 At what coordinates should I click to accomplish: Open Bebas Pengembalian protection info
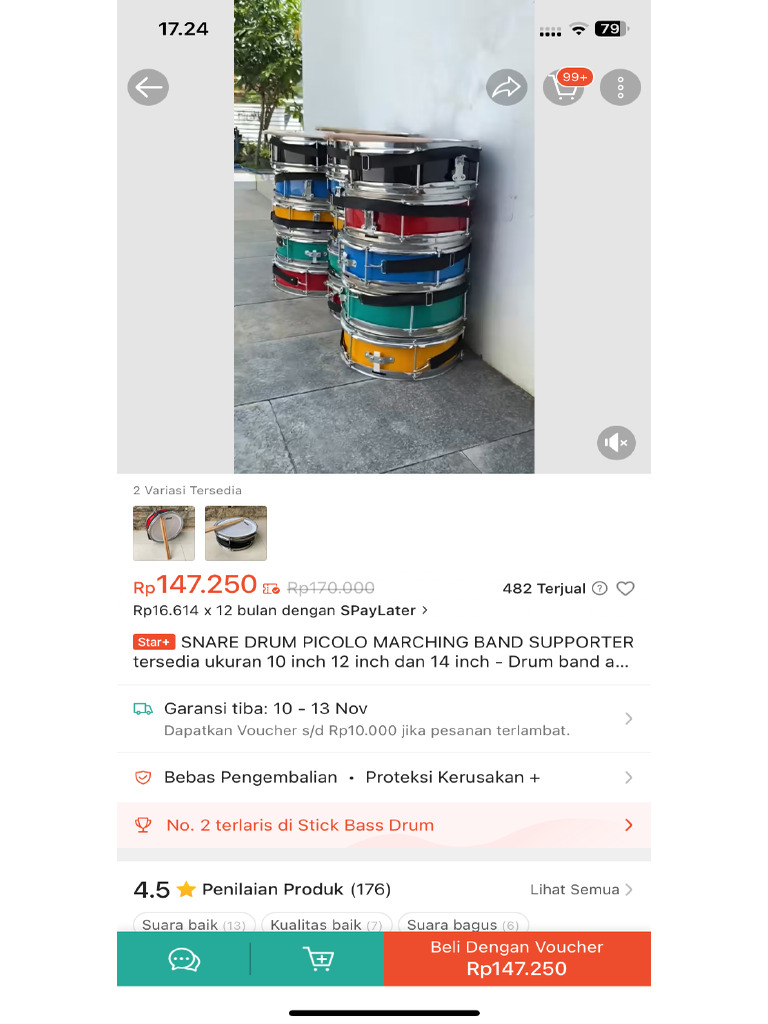click(384, 777)
